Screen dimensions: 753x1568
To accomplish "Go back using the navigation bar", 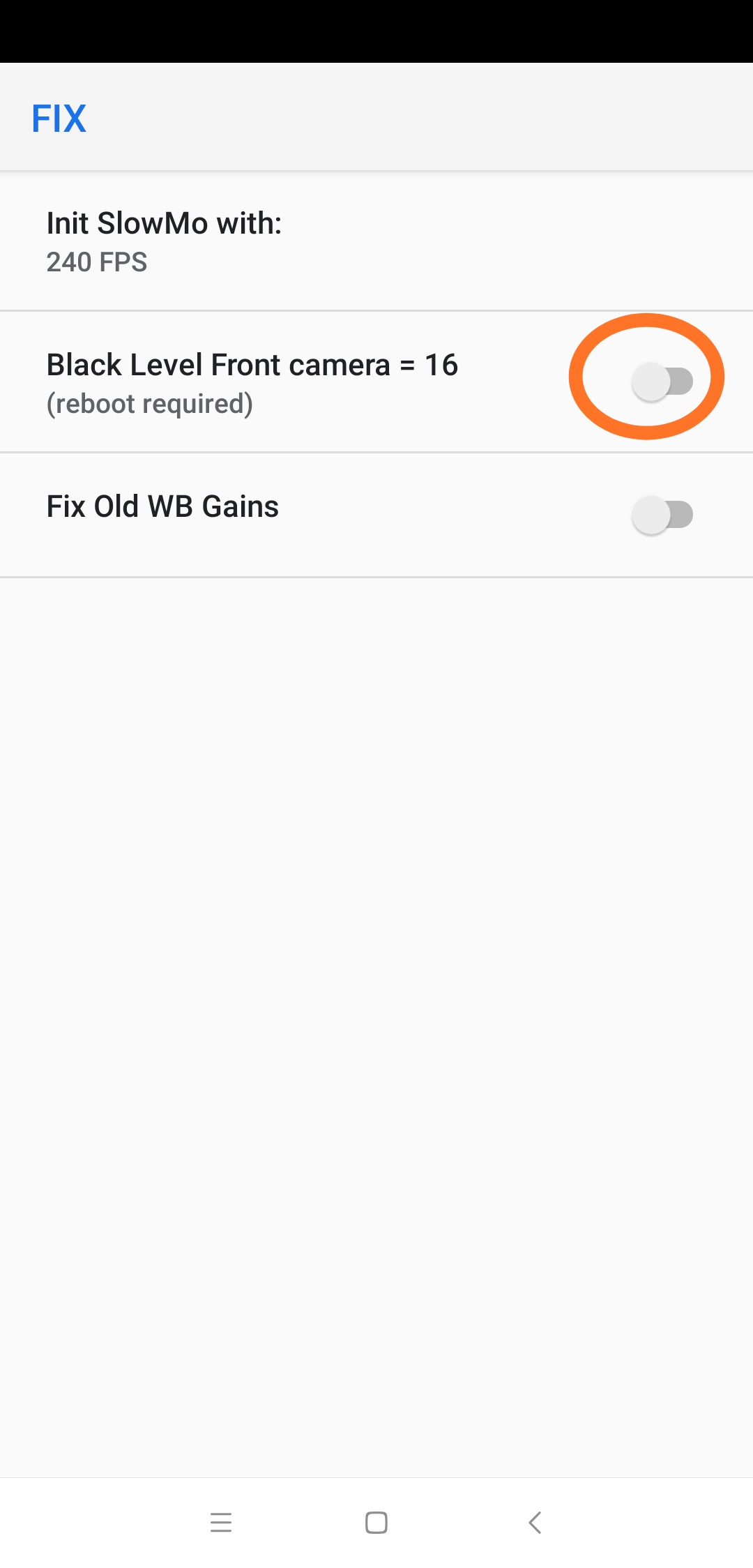I will tap(535, 1522).
